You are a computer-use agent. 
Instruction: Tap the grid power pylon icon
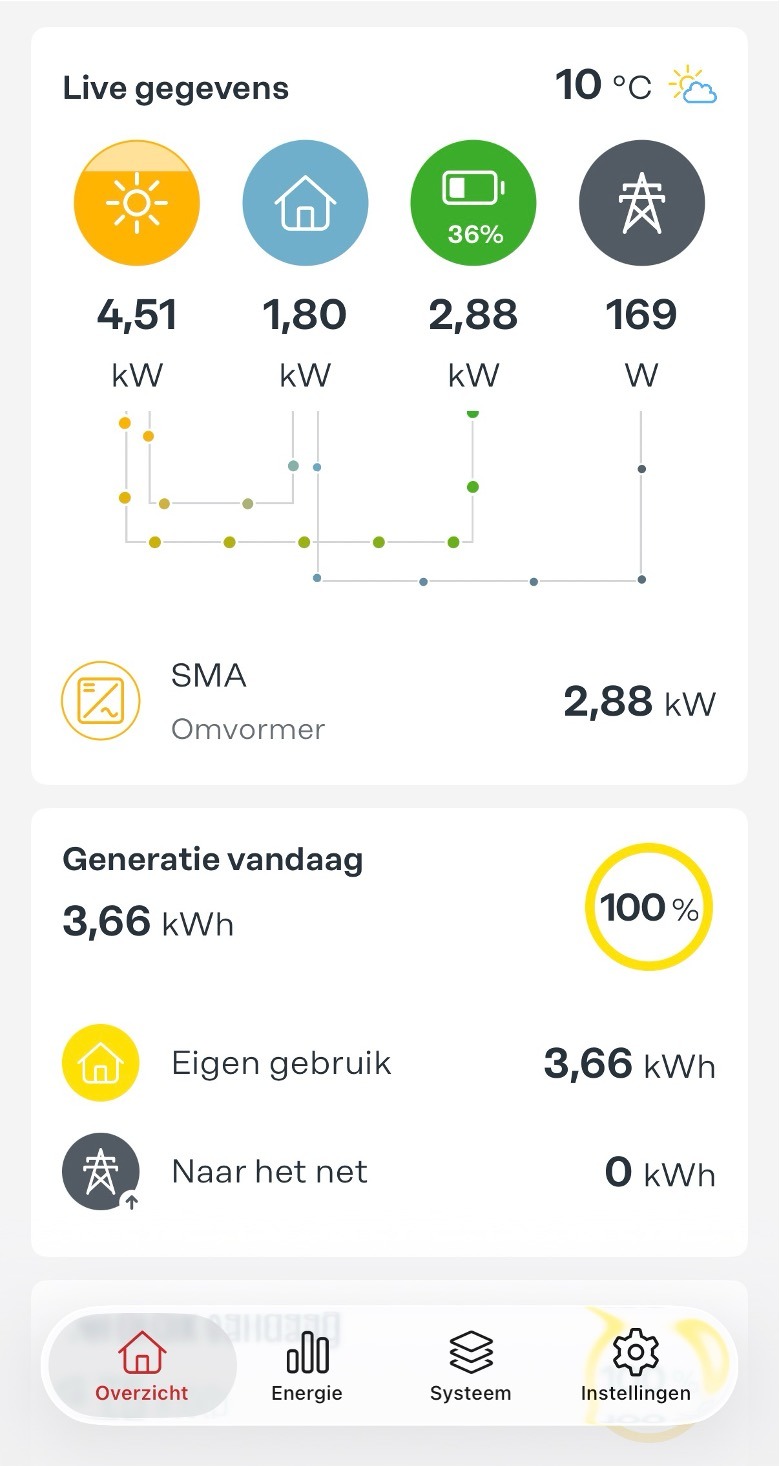pos(641,203)
